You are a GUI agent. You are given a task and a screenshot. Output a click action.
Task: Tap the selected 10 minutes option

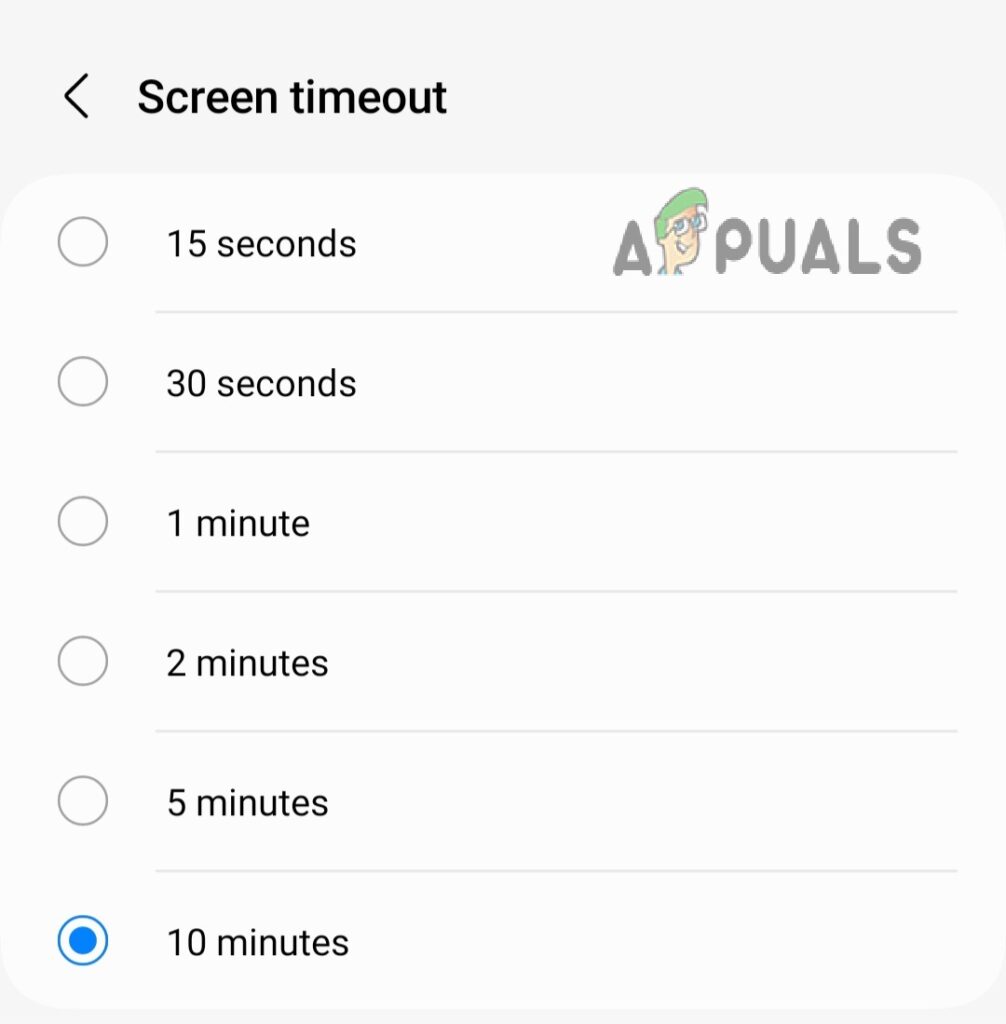pyautogui.click(x=83, y=942)
